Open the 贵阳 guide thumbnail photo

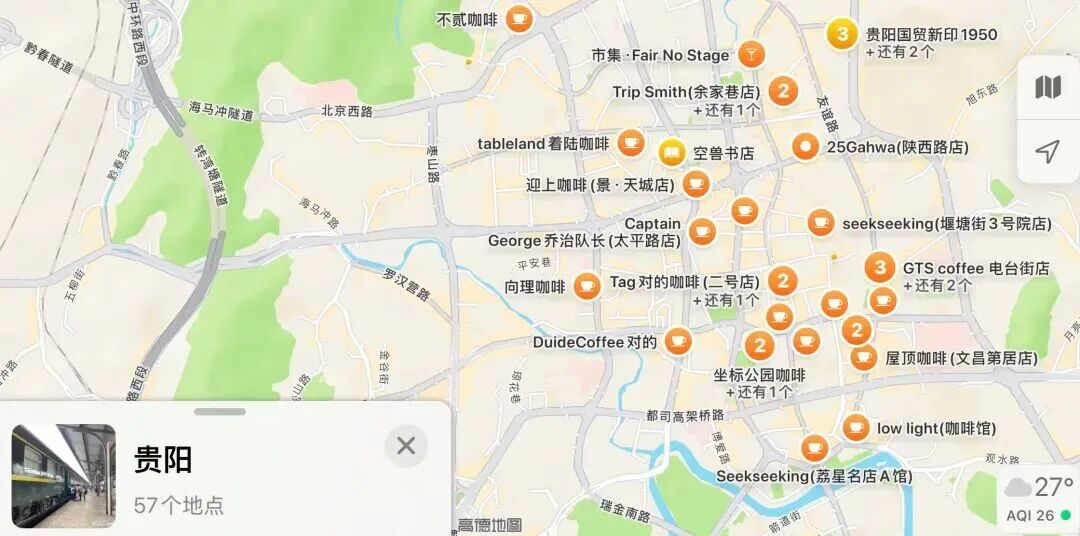tap(64, 476)
